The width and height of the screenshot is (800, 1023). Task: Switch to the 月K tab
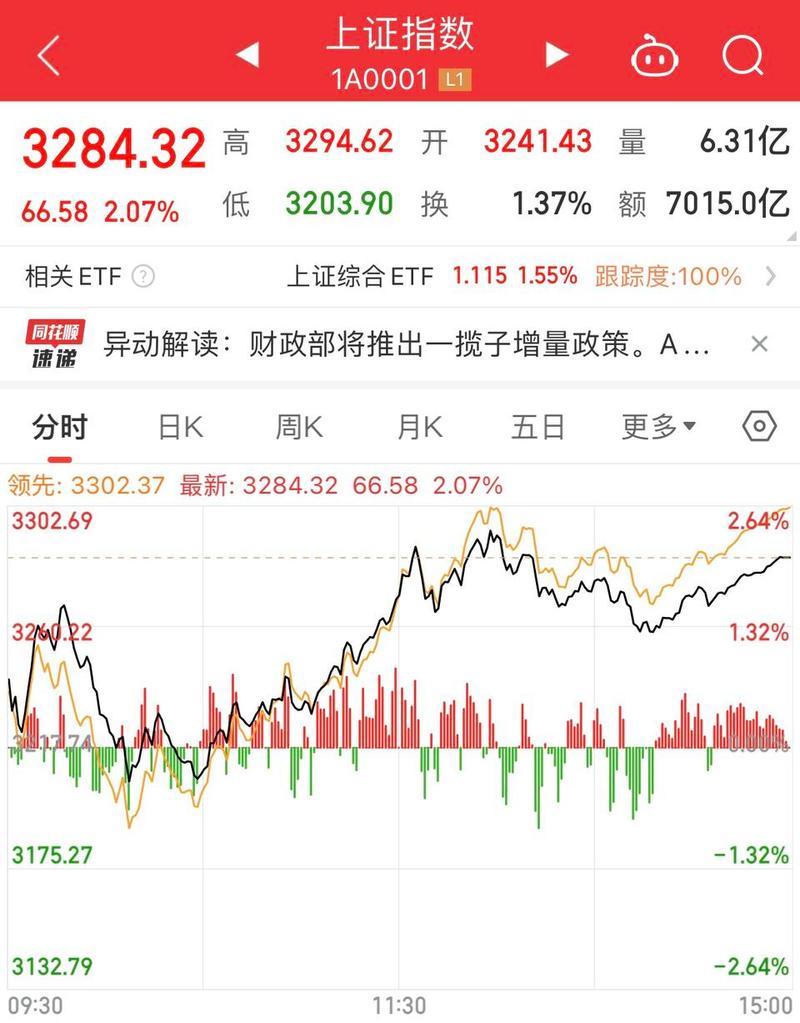[418, 426]
